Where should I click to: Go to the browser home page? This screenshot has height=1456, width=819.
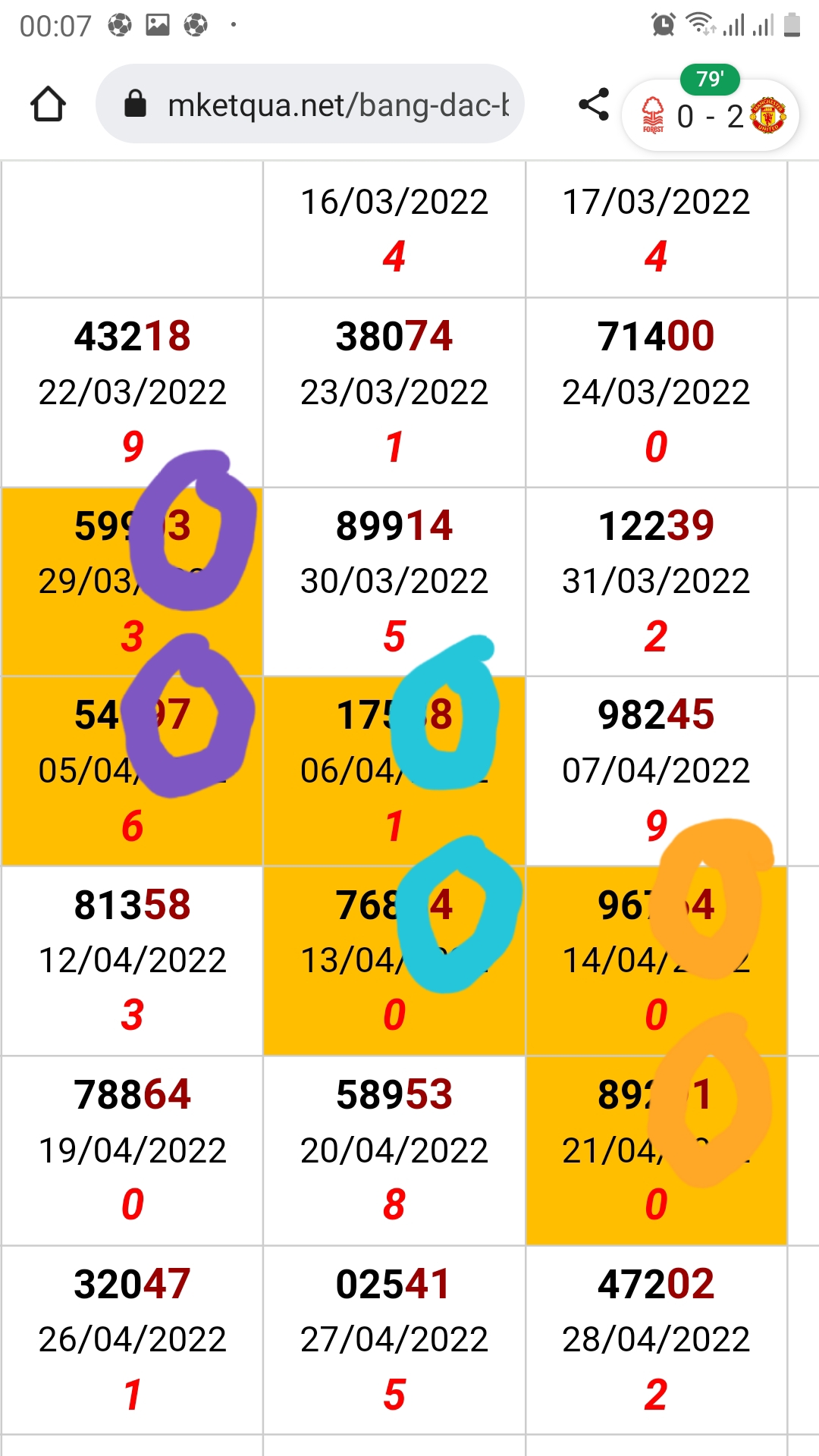click(x=48, y=104)
